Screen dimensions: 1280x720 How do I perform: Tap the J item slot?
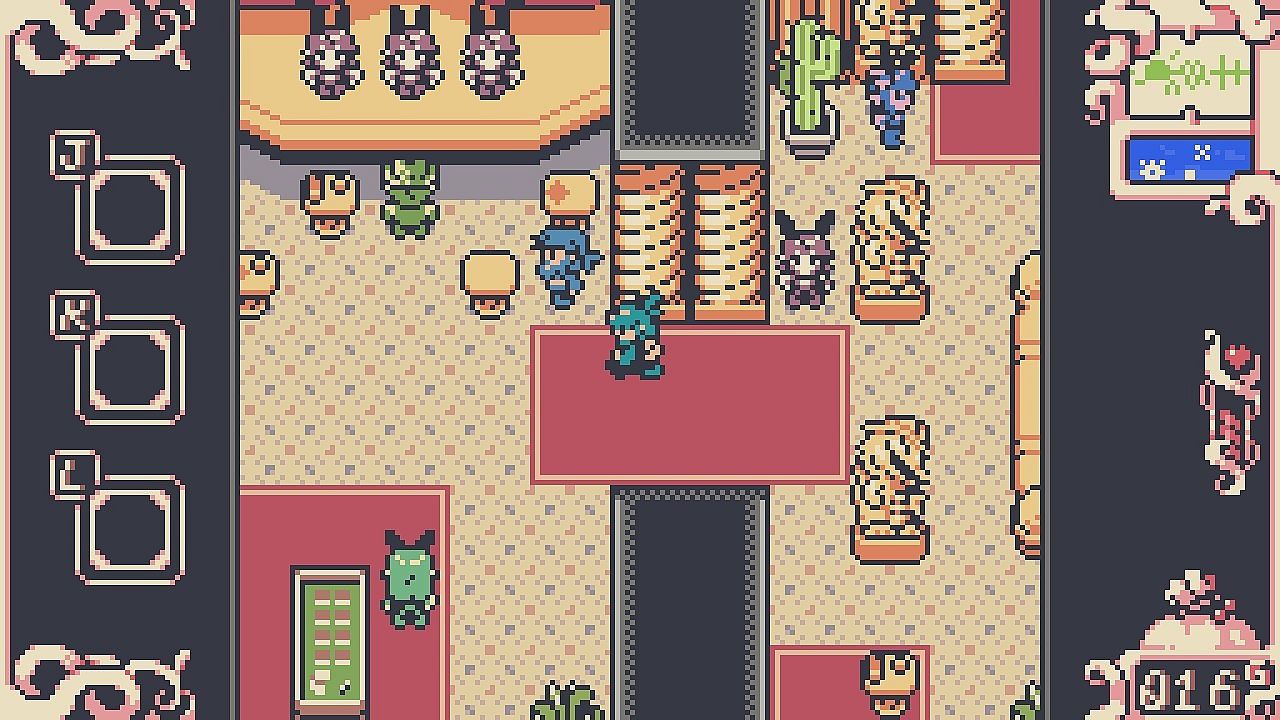tap(131, 209)
